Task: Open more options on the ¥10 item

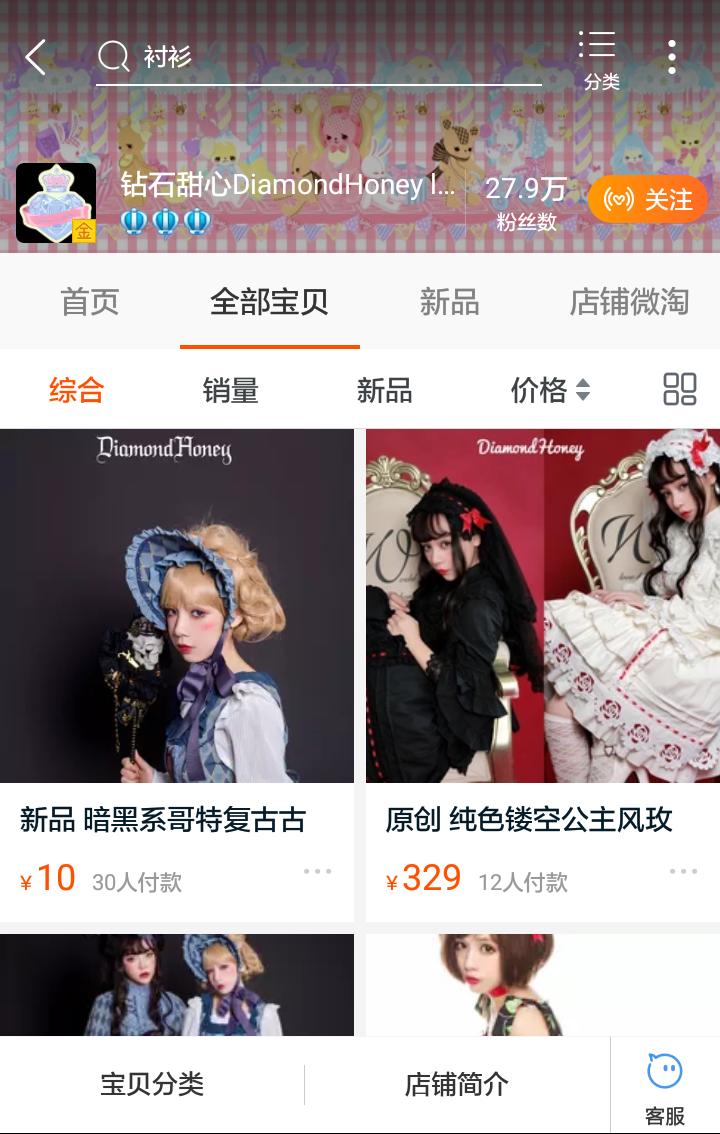Action: coord(319,870)
